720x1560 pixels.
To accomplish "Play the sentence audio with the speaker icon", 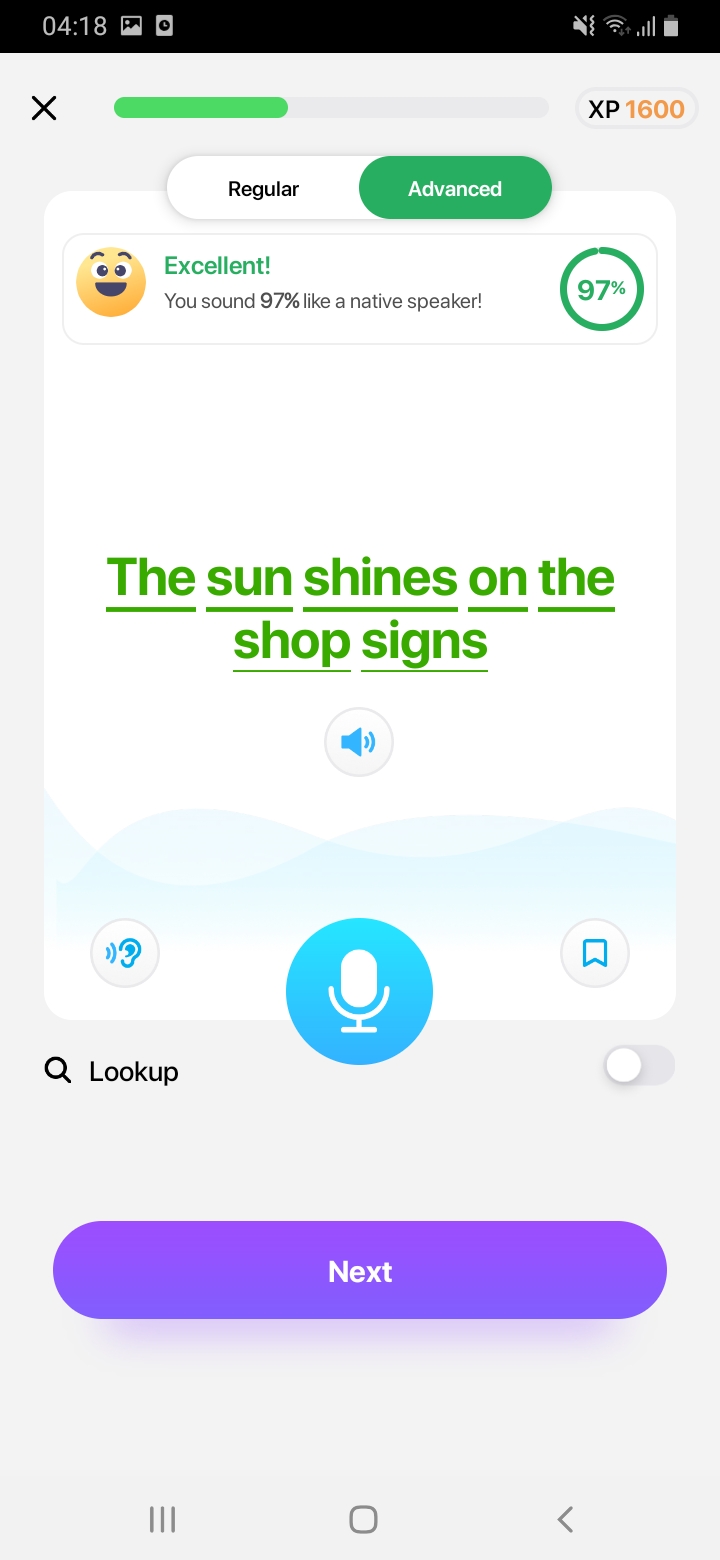I will 359,742.
